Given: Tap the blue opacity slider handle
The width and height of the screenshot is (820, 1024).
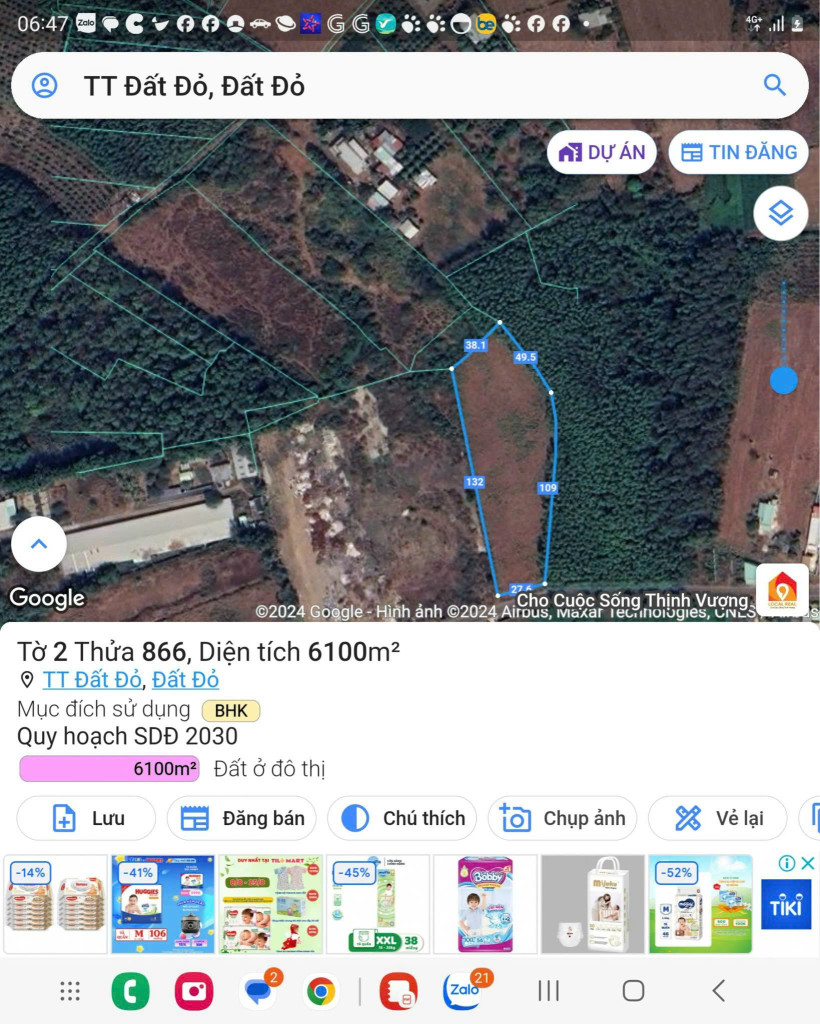Looking at the screenshot, I should (783, 380).
